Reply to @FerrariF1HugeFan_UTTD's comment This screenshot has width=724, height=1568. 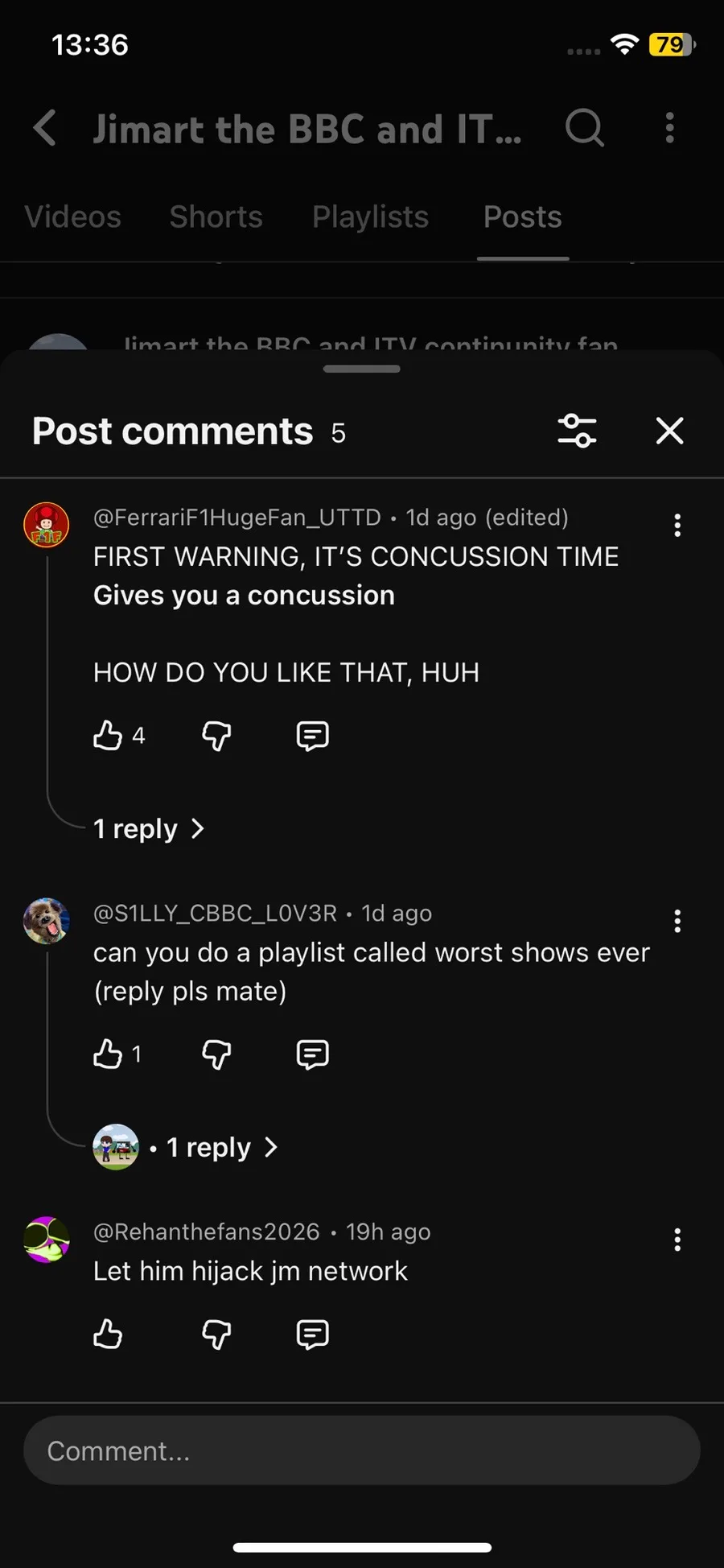tap(312, 735)
